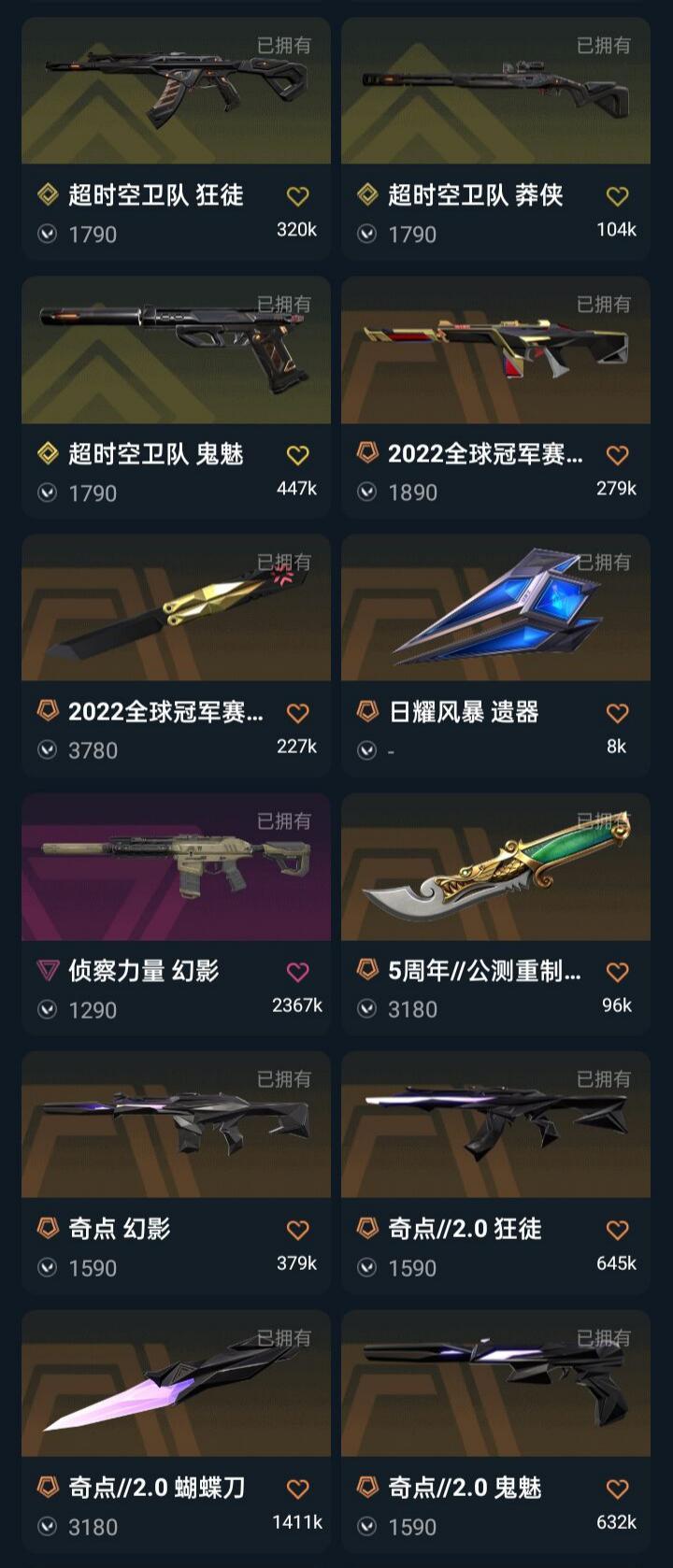Open the 2022全球冠军赛 skin priced 1890
Viewport: 673px width, 1568px height.
point(495,350)
